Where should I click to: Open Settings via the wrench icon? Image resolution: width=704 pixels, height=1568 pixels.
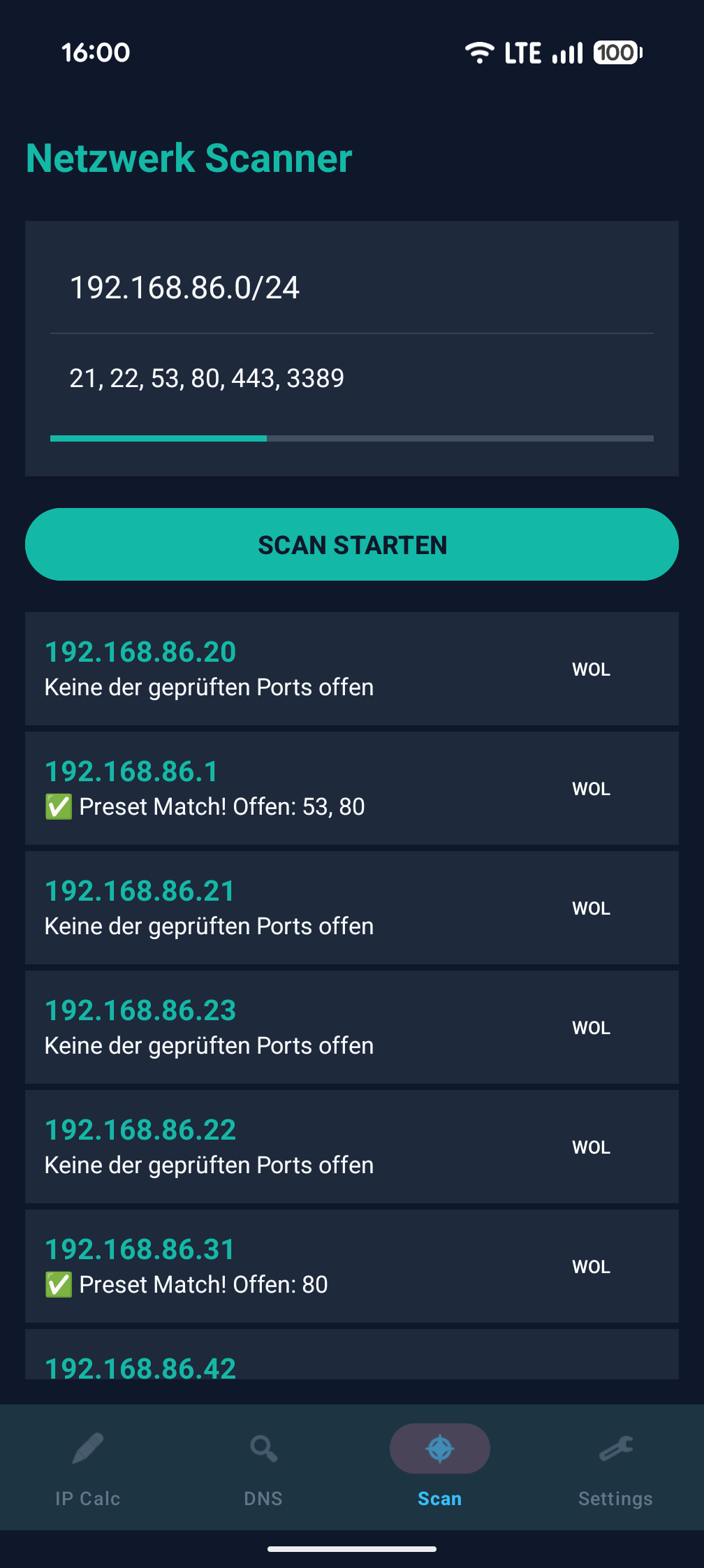coord(615,1448)
